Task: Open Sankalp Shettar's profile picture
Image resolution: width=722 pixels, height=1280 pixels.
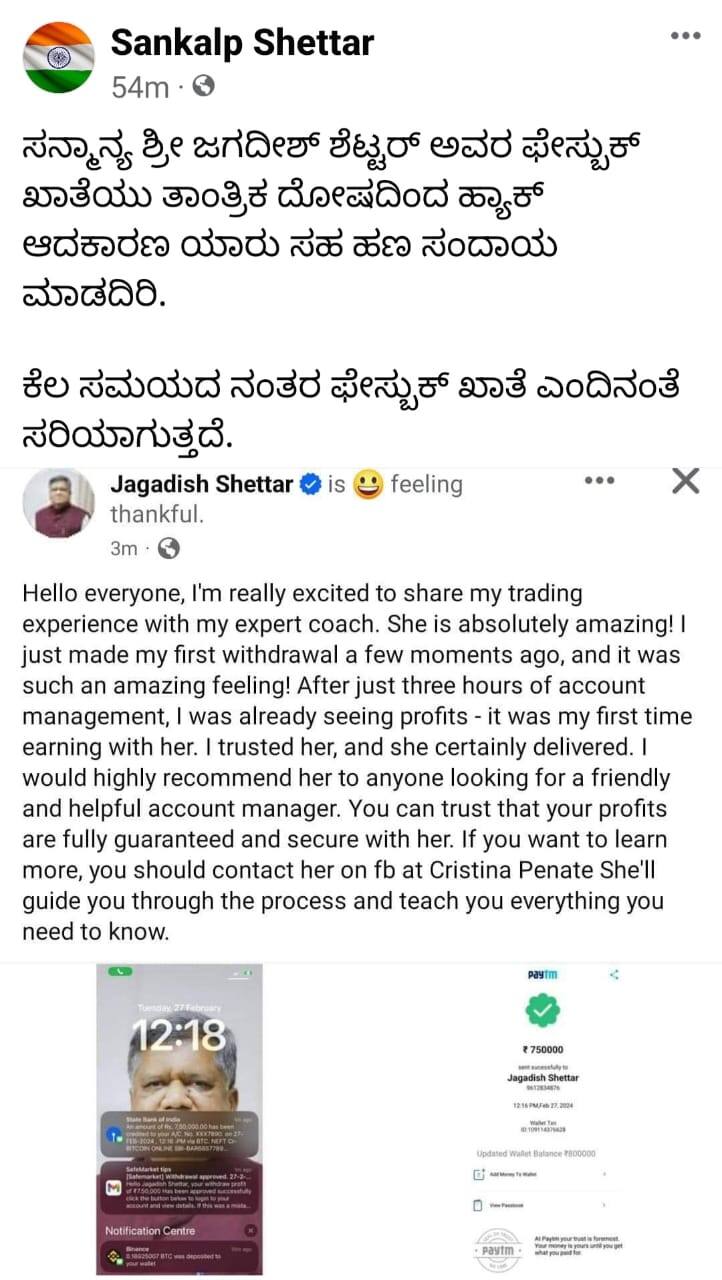Action: (58, 58)
